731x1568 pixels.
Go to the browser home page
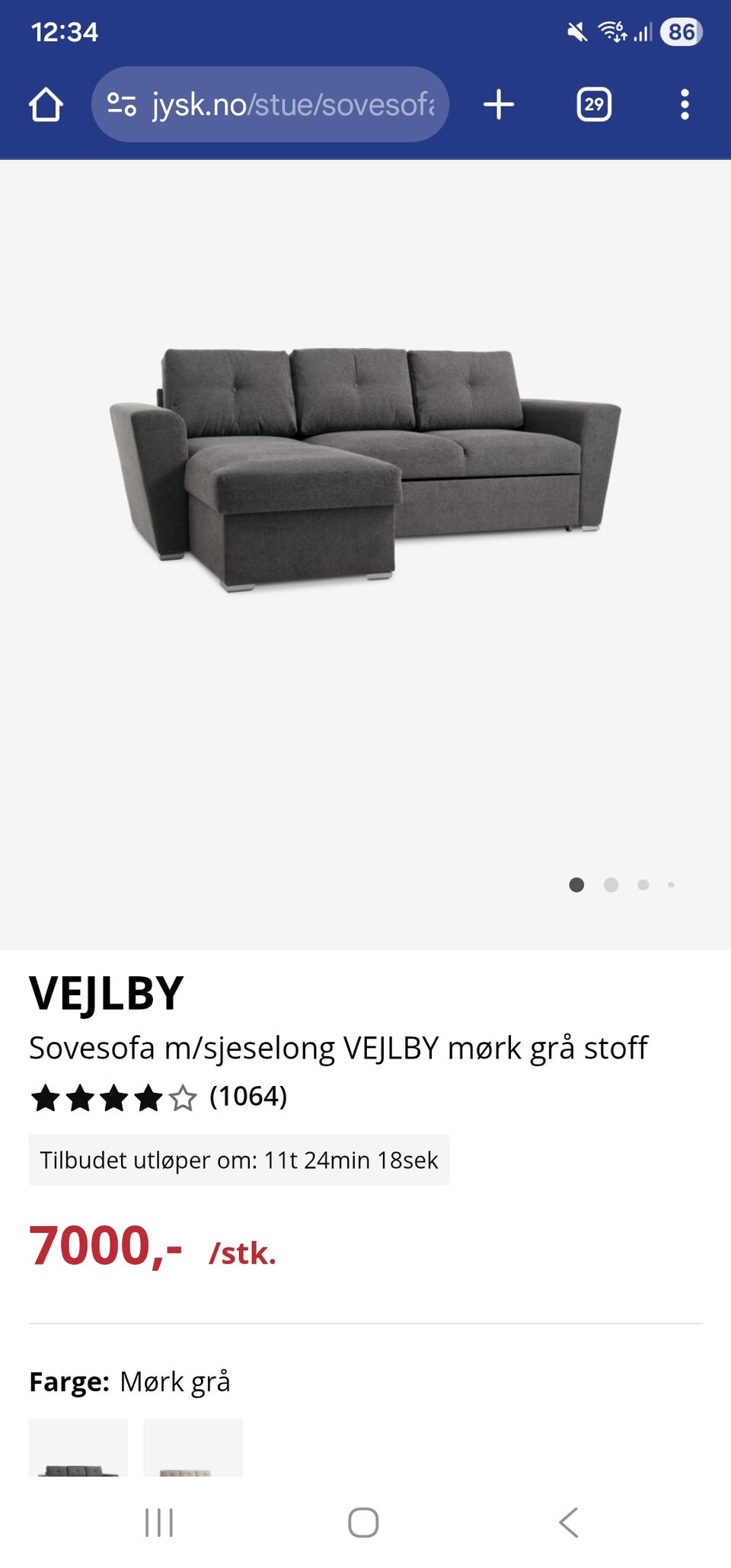46,104
